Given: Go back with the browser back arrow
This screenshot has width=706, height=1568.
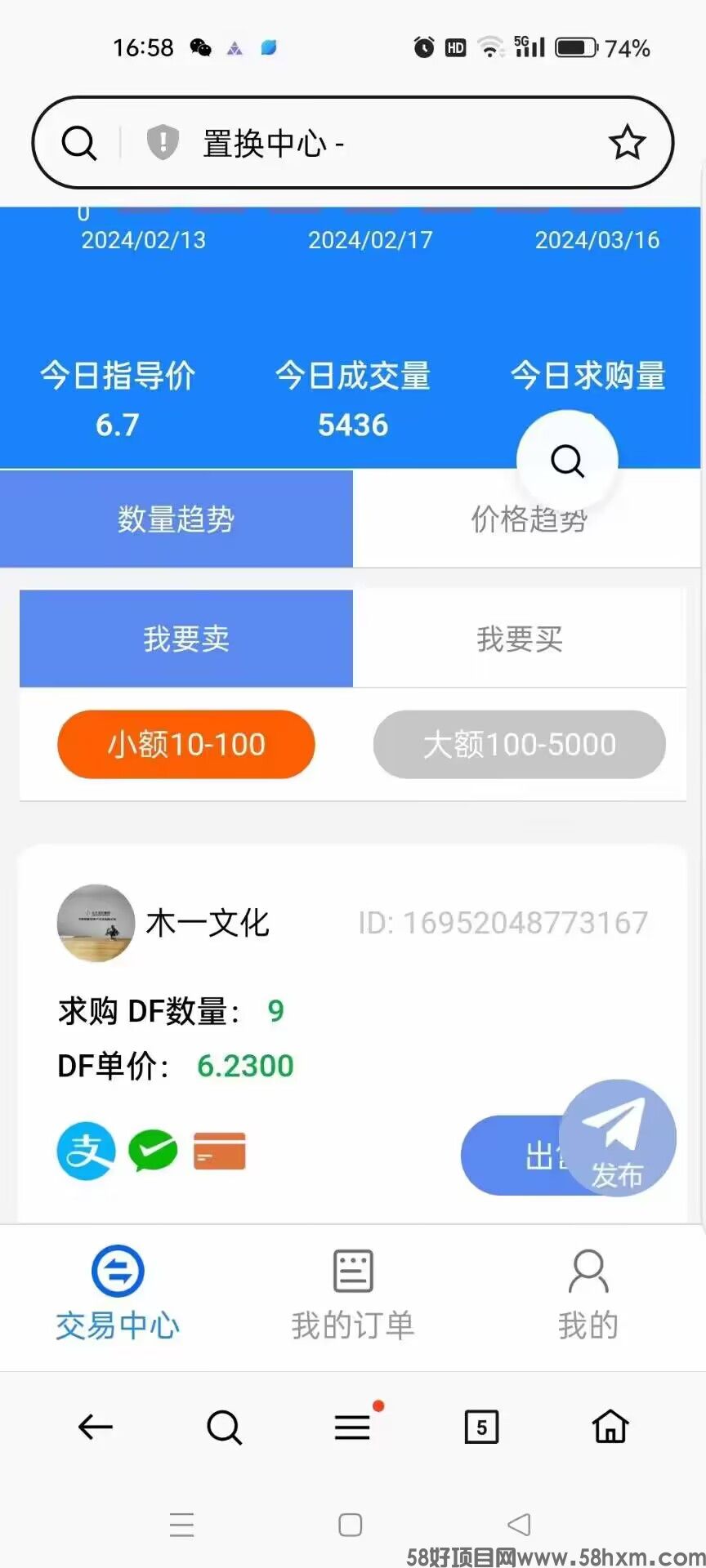Looking at the screenshot, I should point(96,1428).
